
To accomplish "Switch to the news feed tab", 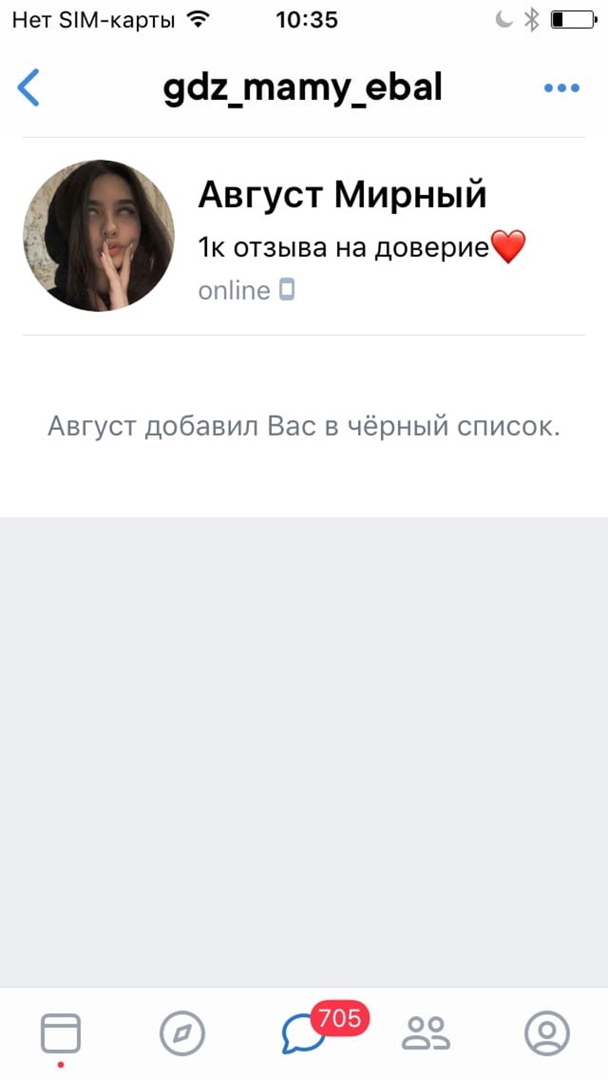I will click(60, 1033).
